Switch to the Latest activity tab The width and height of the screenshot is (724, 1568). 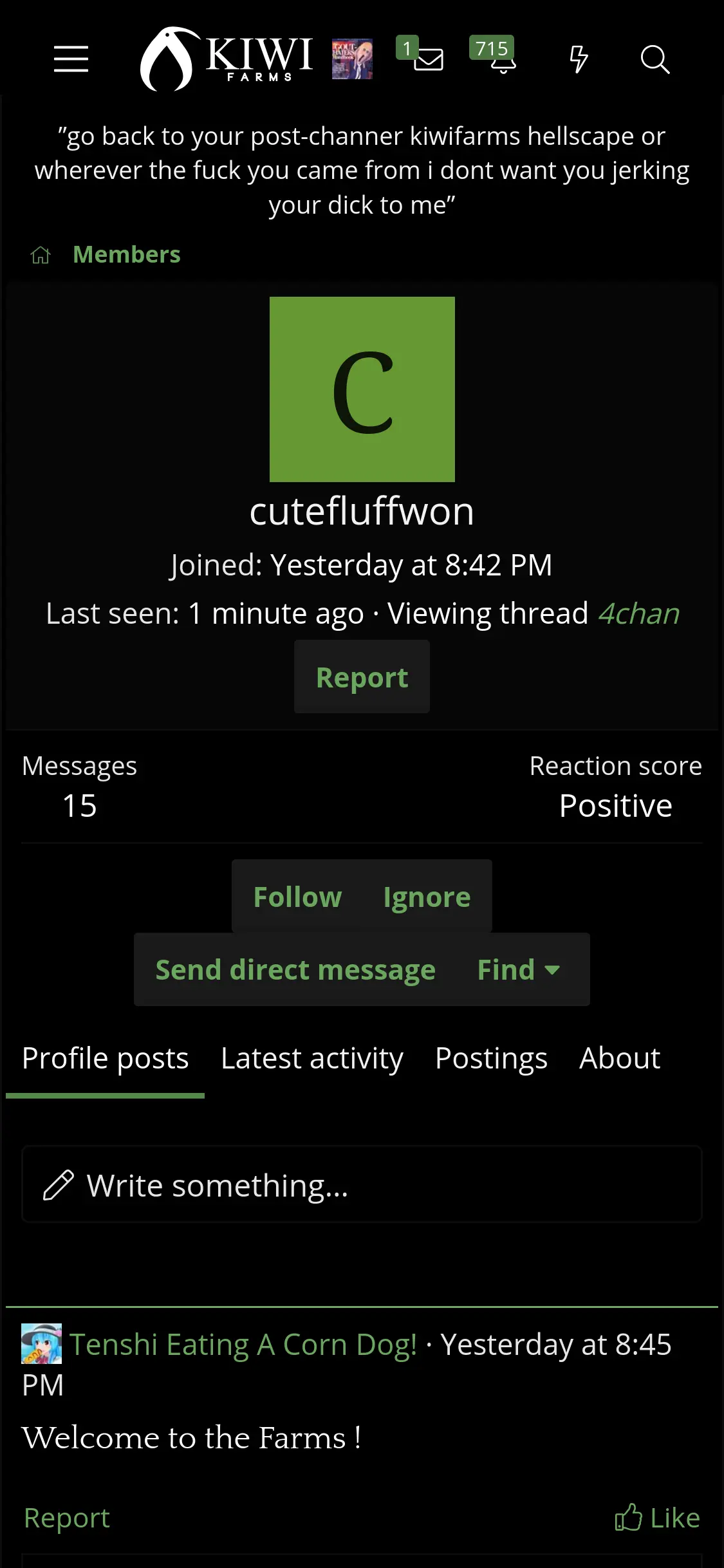[x=312, y=1058]
